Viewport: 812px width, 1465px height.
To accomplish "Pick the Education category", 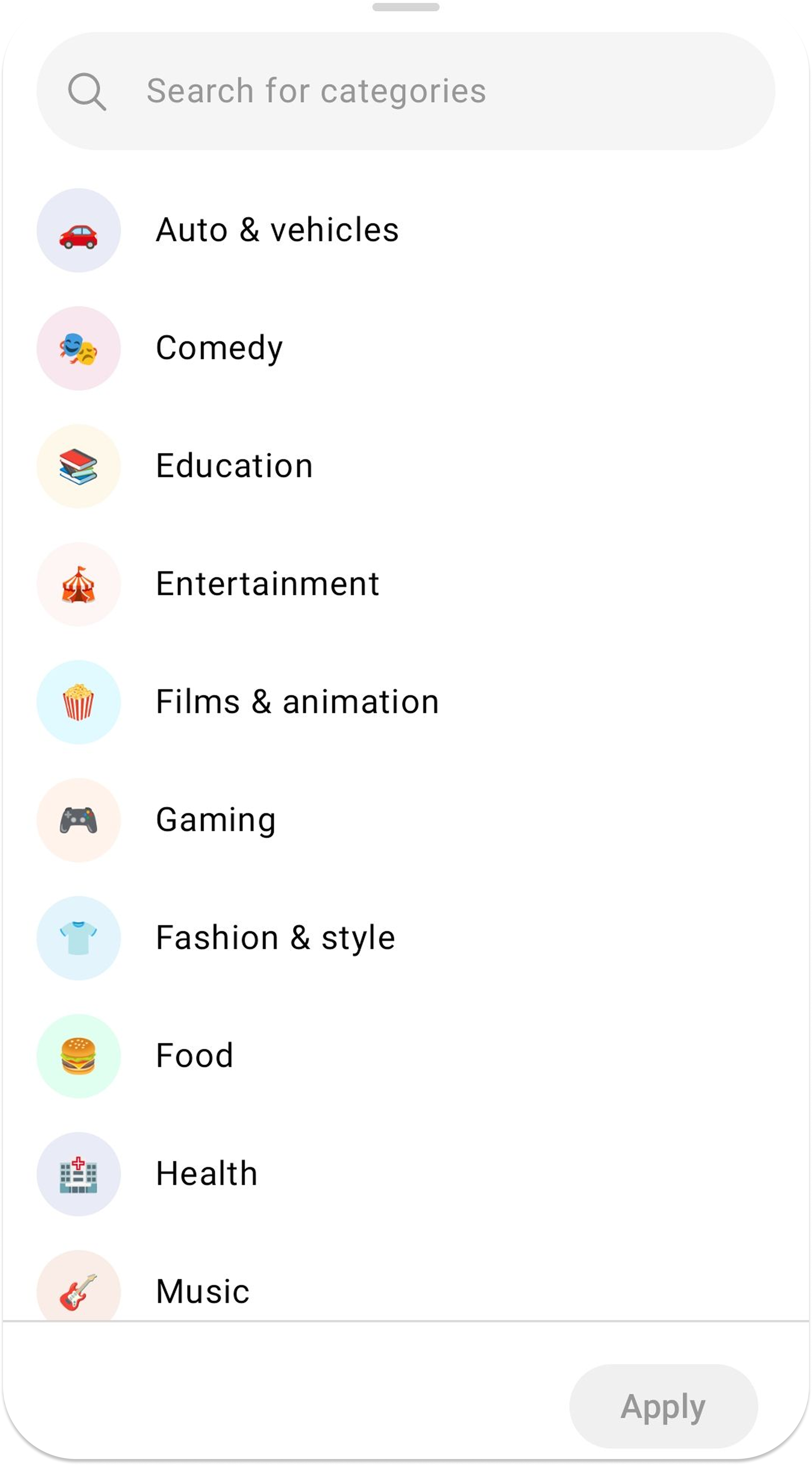I will 405,466.
